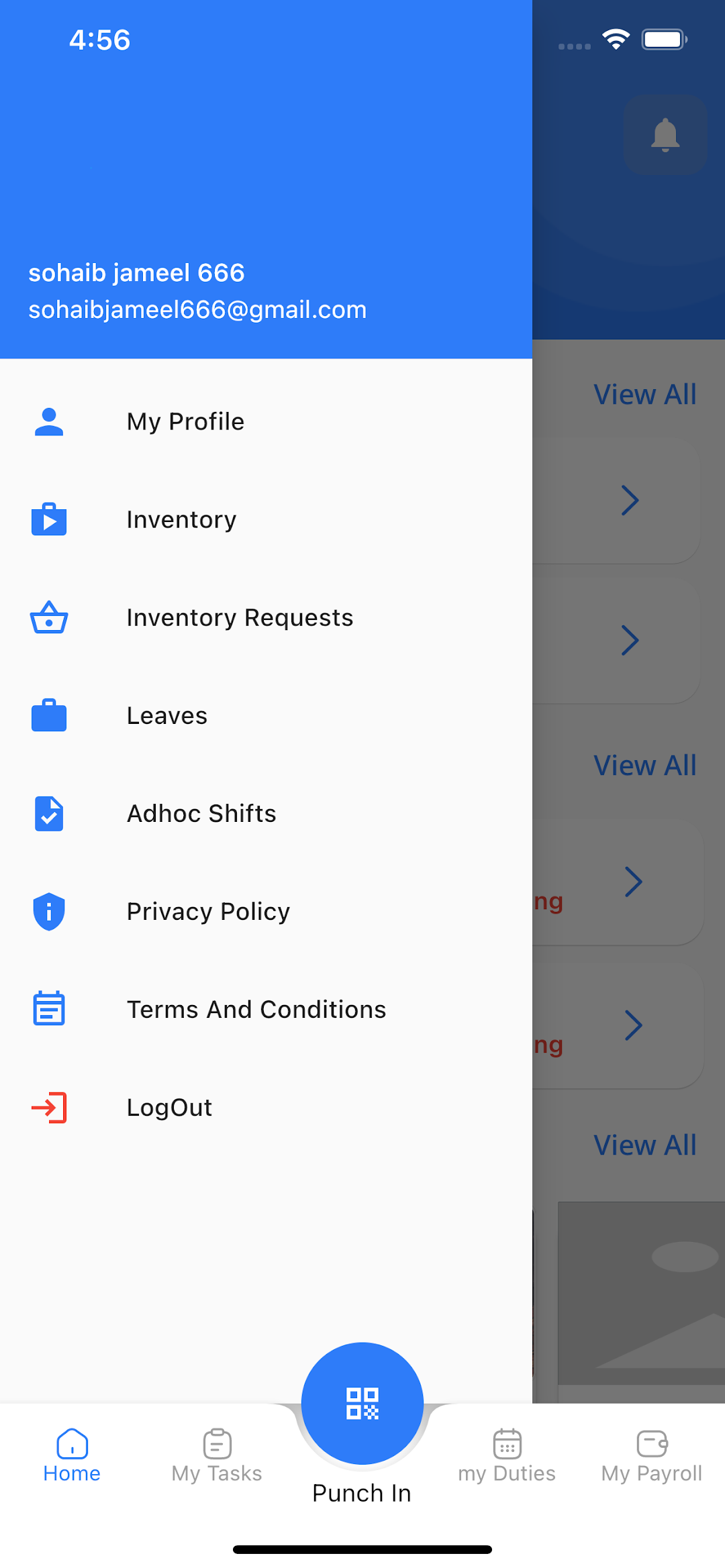The image size is (725, 1568).
Task: Open the notifications bell
Action: (x=665, y=135)
